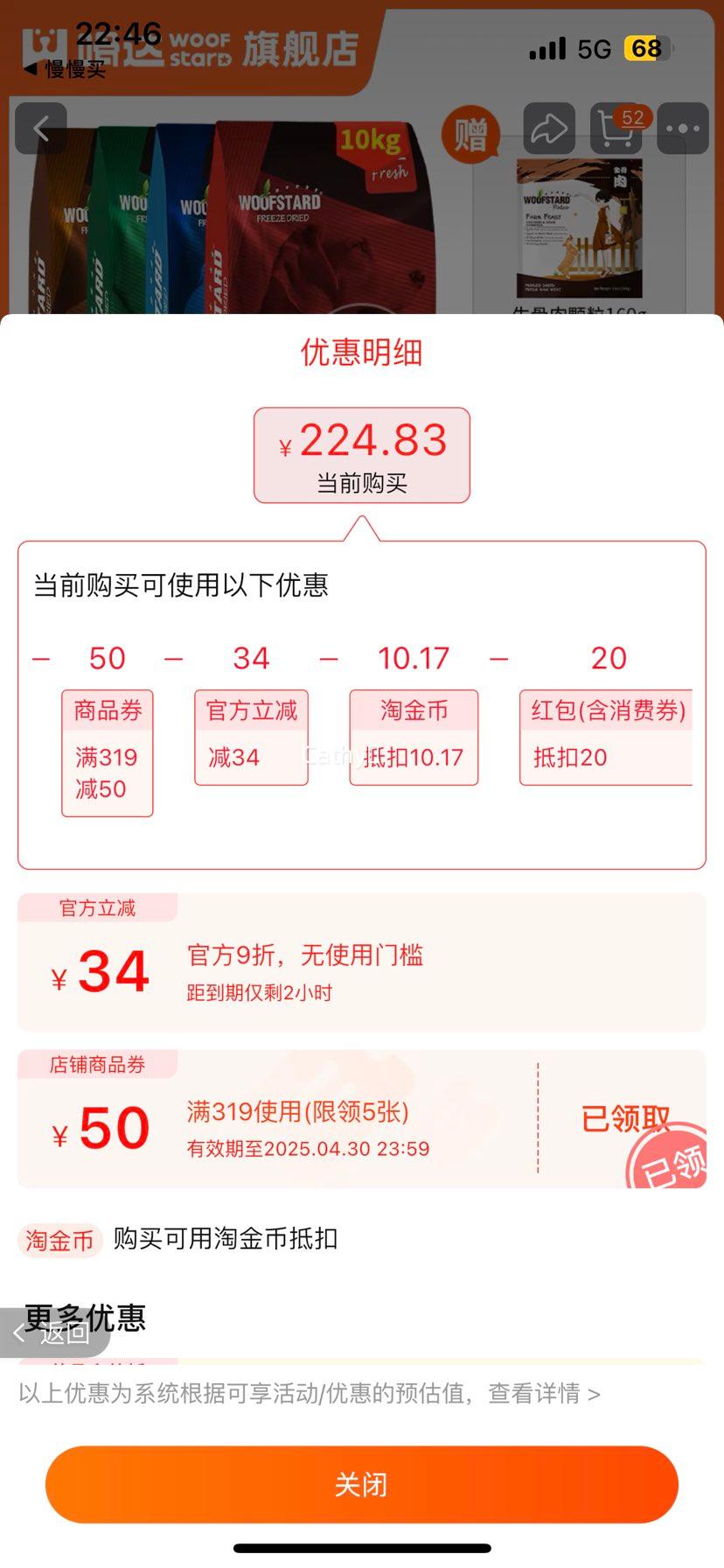The width and height of the screenshot is (724, 1568).
Task: Open the 官方立减 ¥34 discount card
Action: (x=362, y=962)
